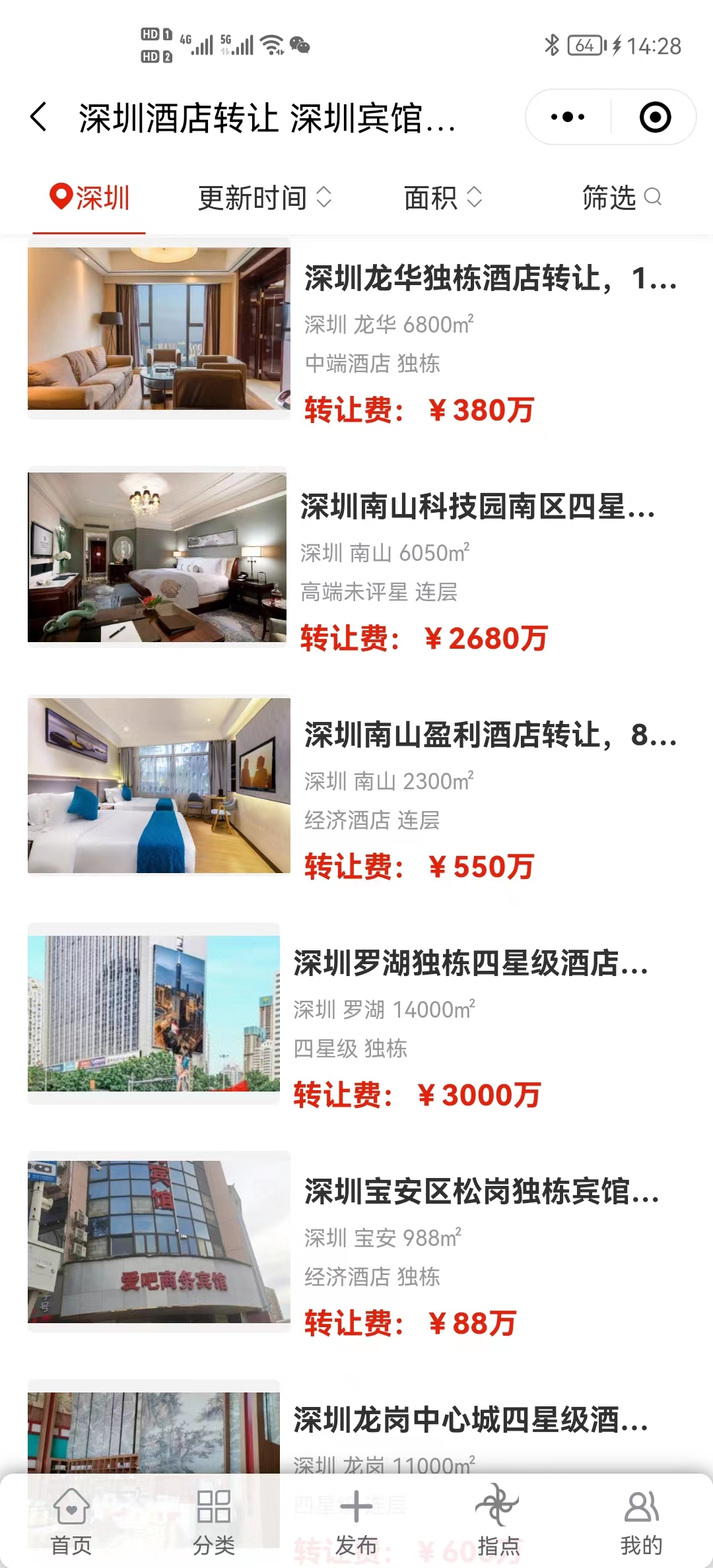Go back using the header arrow

[x=40, y=117]
